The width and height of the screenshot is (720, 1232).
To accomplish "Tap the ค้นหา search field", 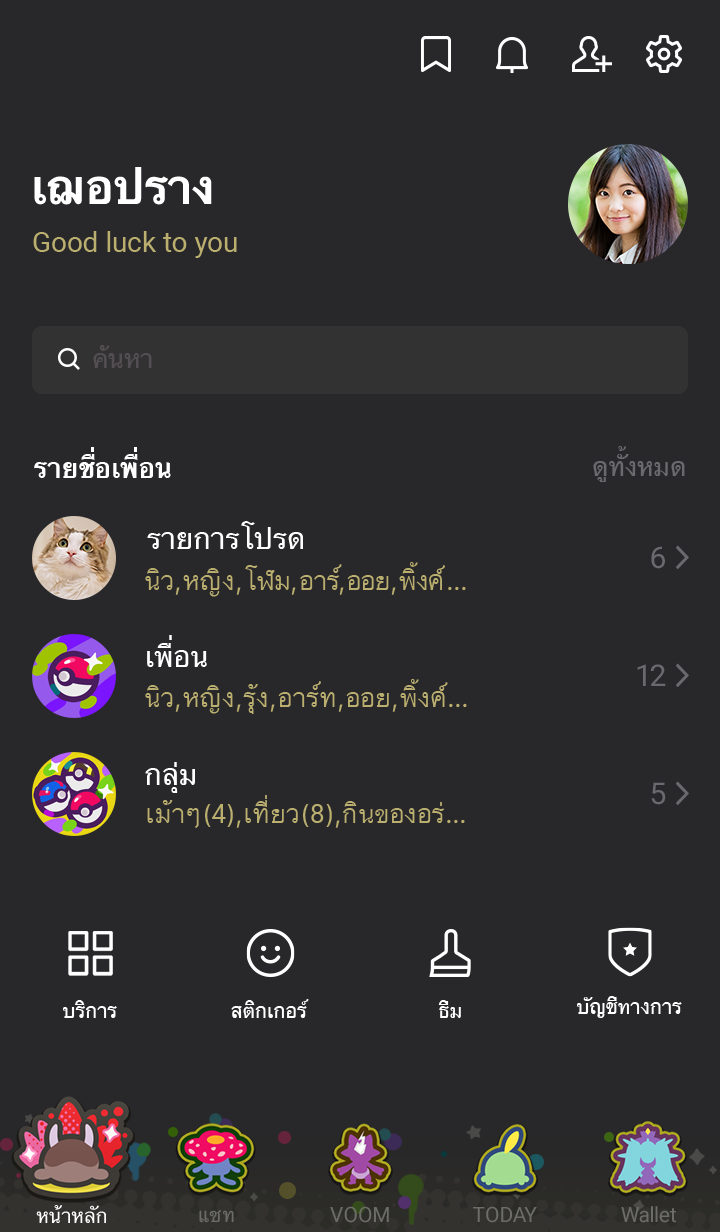I will (x=360, y=360).
